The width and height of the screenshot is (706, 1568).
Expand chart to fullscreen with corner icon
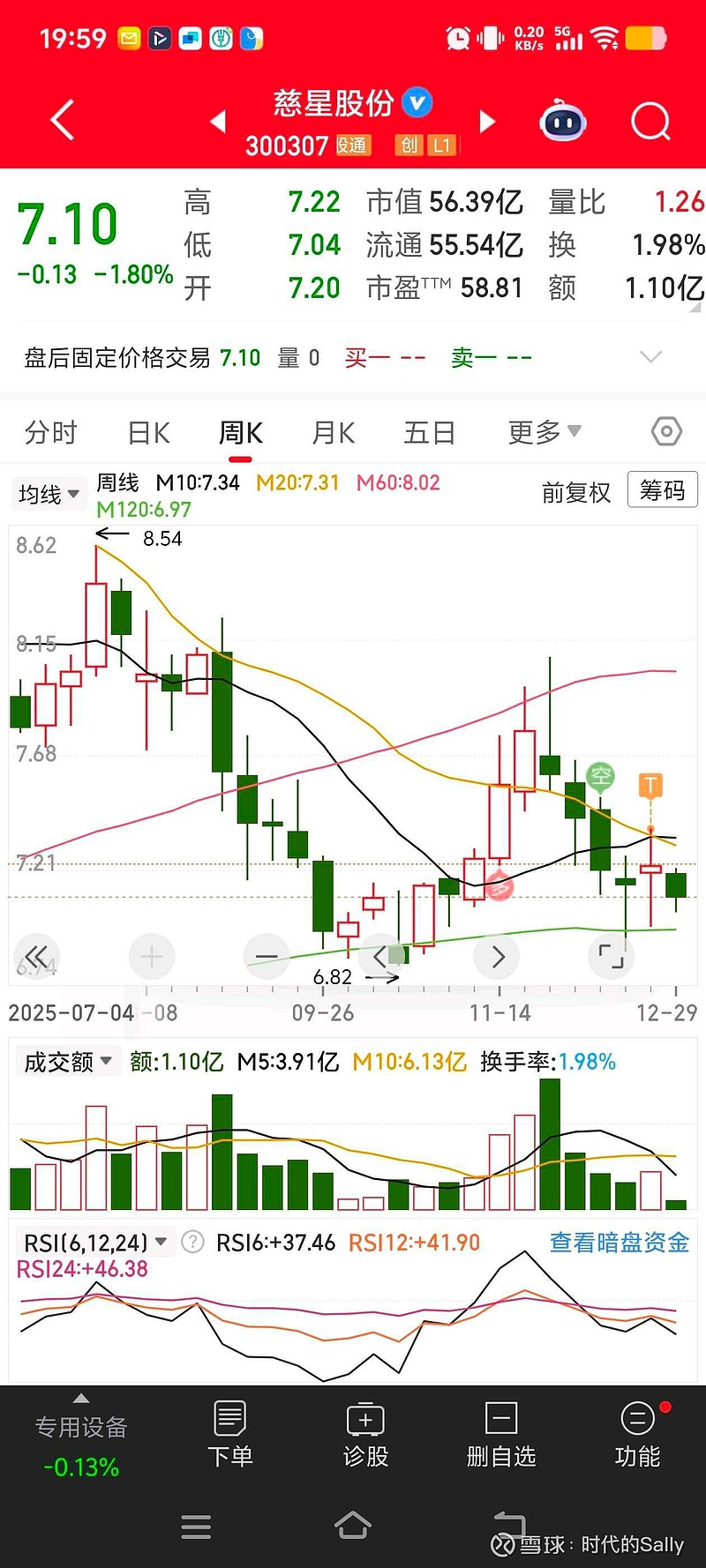tap(611, 956)
